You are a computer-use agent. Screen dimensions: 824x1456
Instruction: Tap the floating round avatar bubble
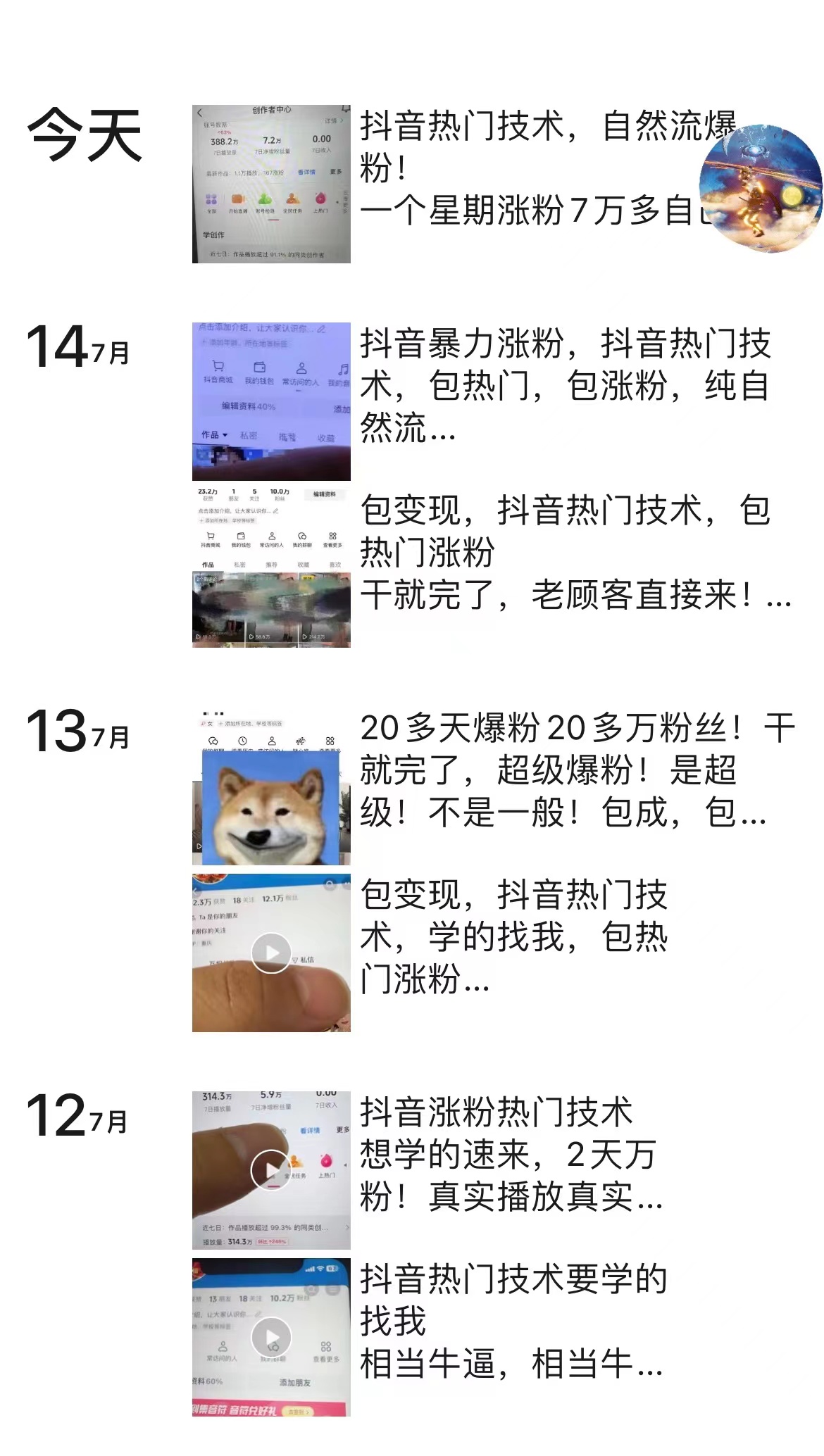(760, 189)
